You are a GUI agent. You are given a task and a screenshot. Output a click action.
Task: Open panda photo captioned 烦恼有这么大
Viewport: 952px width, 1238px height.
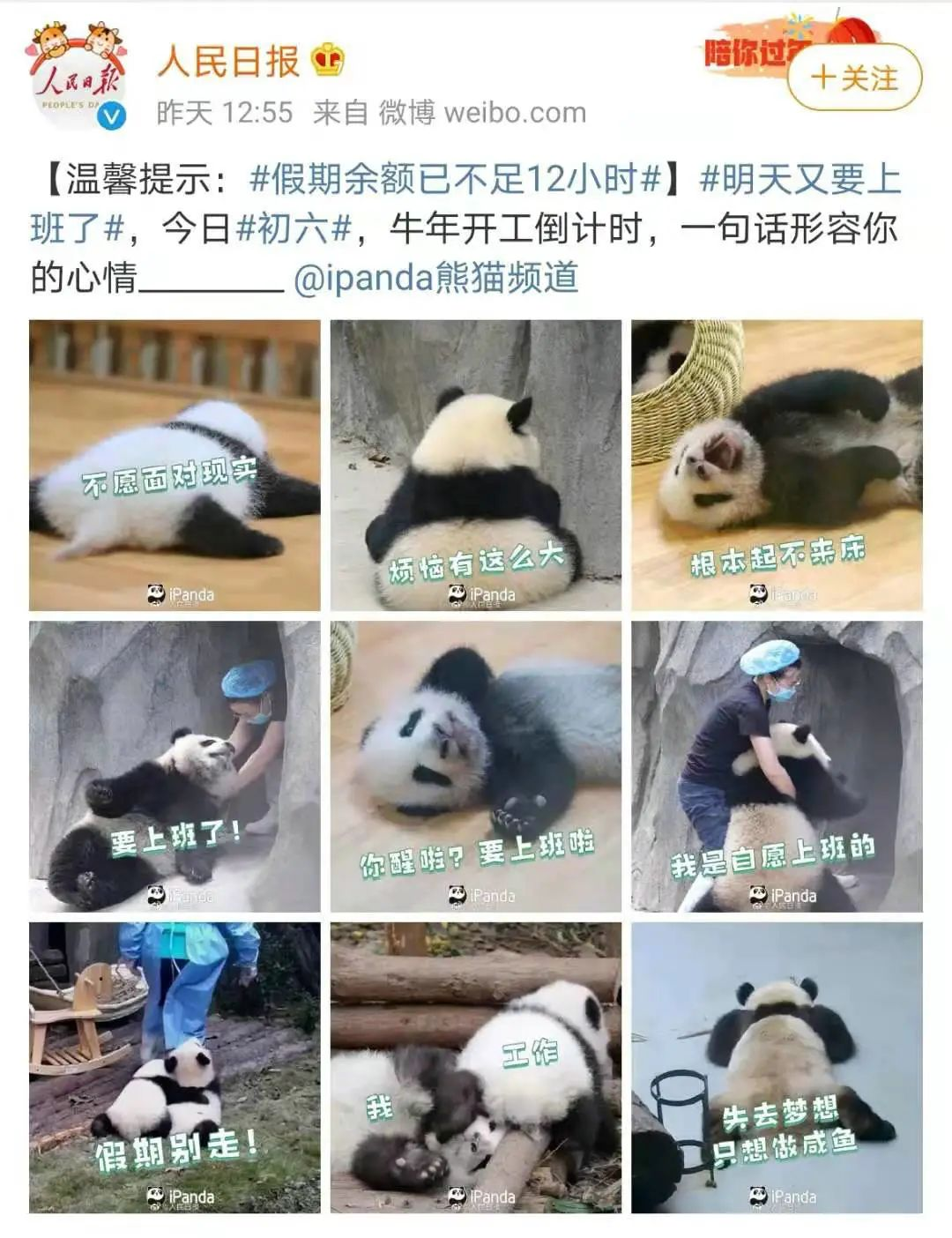pos(476,465)
